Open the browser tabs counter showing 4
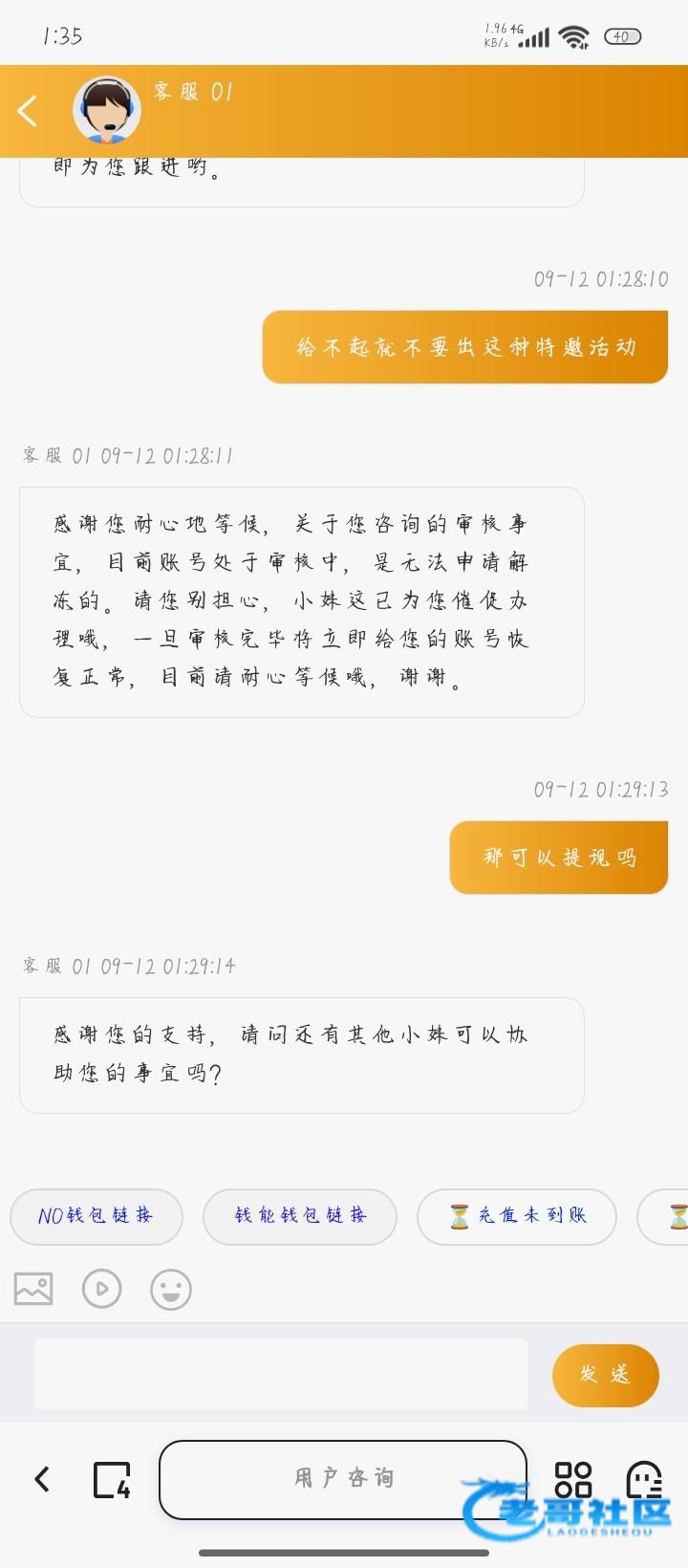The height and width of the screenshot is (1568, 688). pos(112,1480)
